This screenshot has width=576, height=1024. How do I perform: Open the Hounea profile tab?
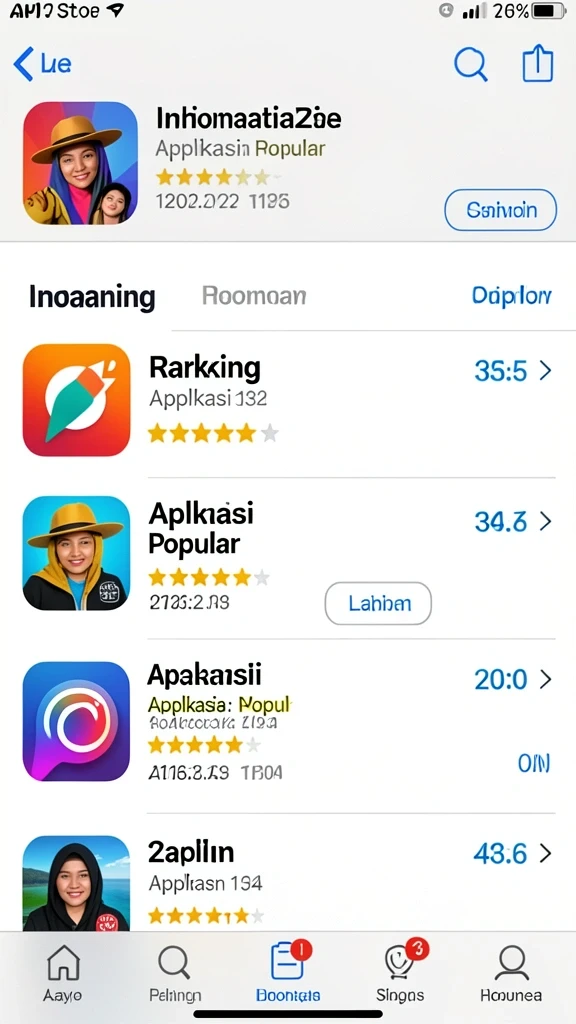click(511, 973)
